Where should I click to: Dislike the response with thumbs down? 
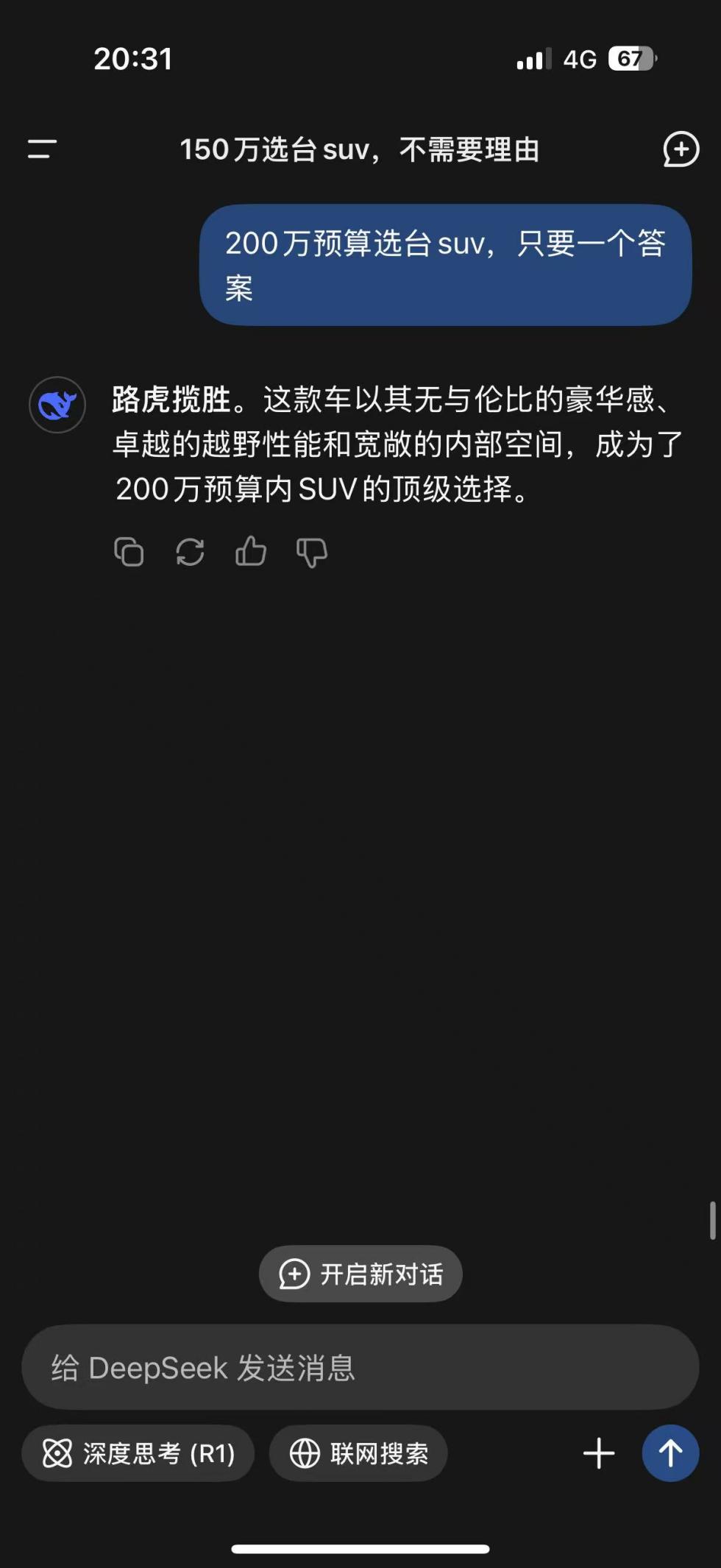pos(312,553)
